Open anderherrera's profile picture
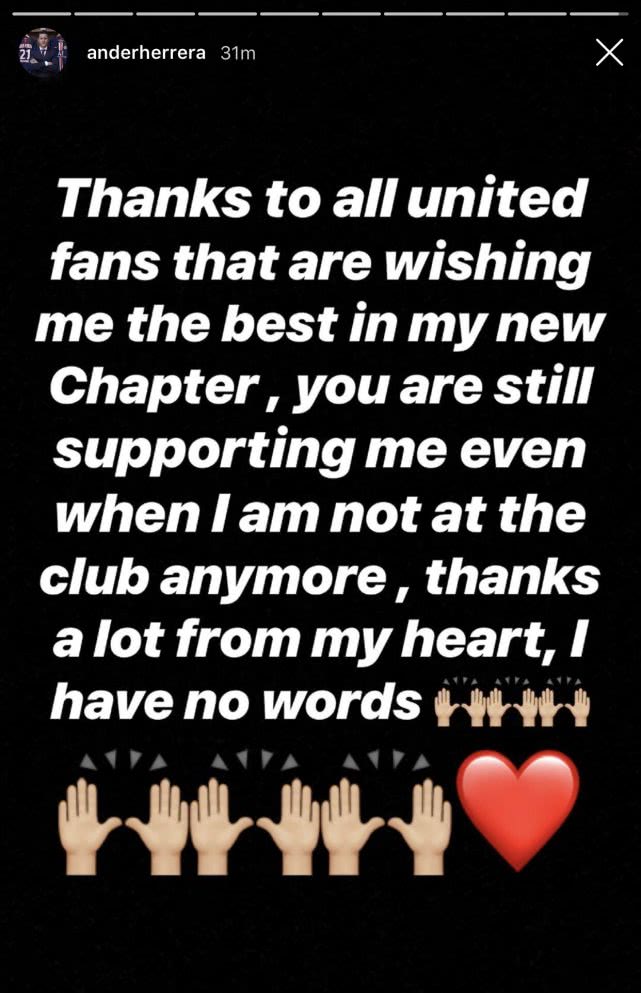The width and height of the screenshot is (641, 993). [x=43, y=53]
